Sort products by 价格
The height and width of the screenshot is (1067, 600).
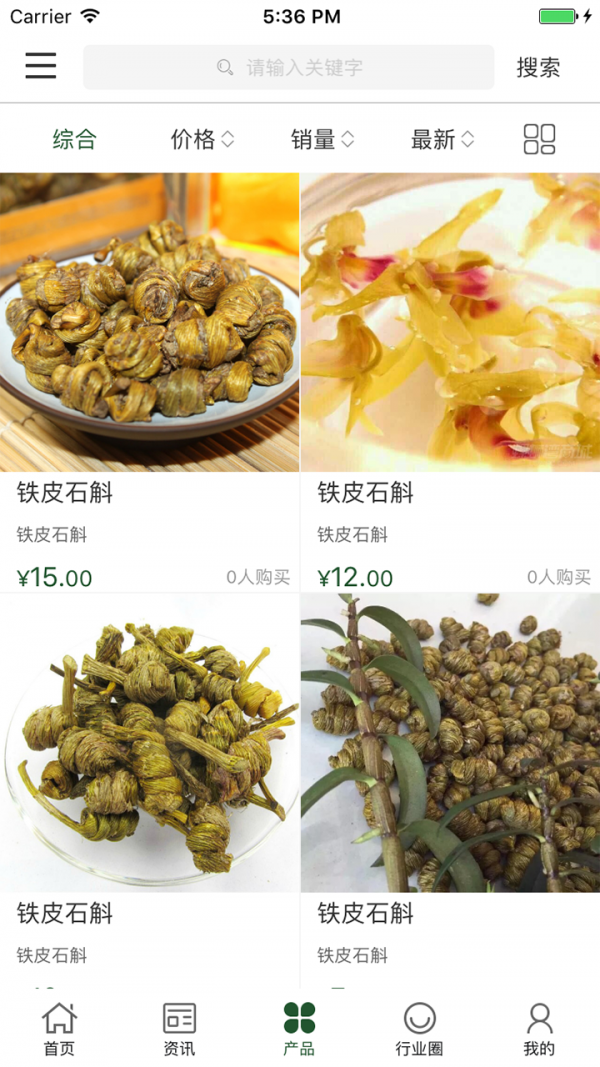pyautogui.click(x=202, y=139)
